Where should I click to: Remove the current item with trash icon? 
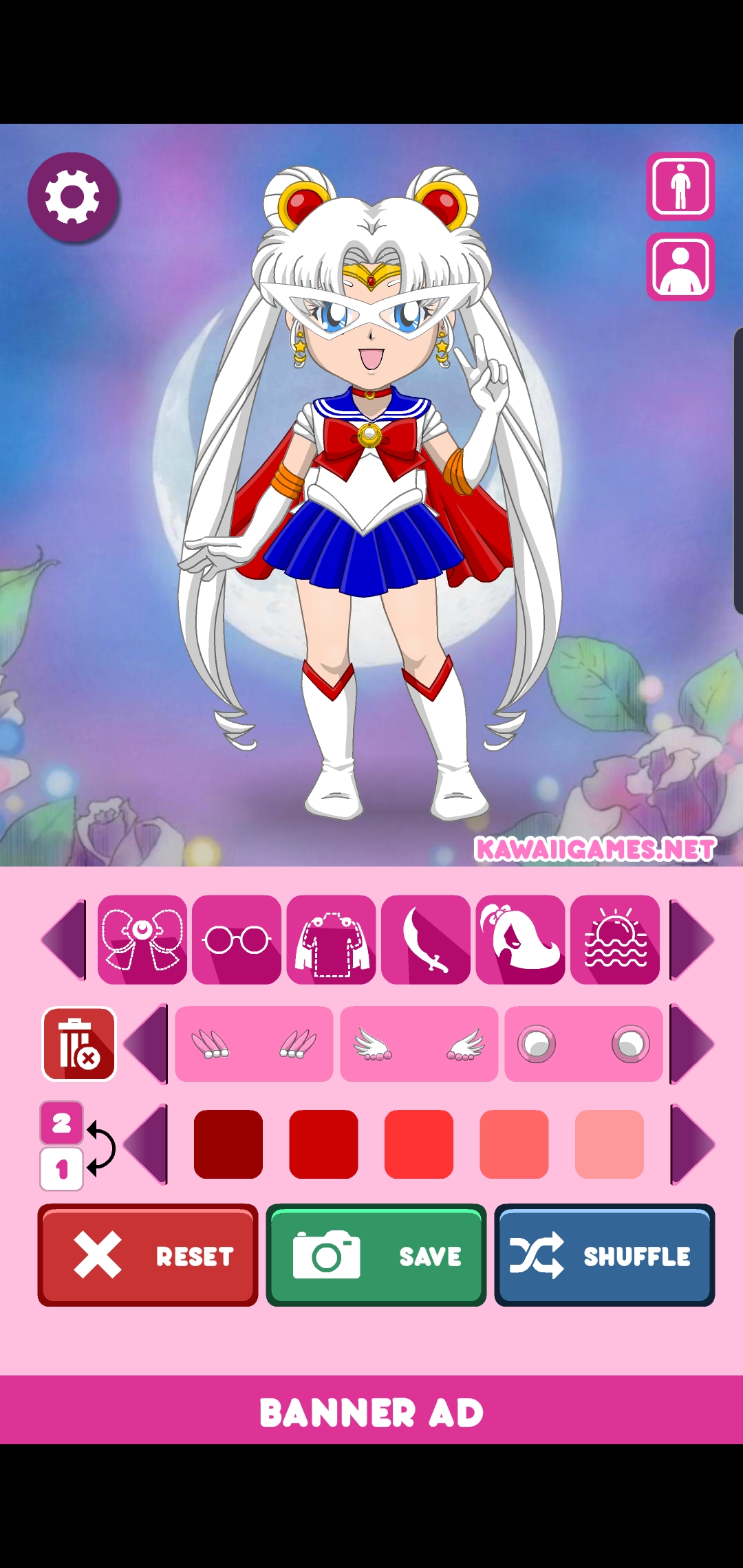(x=79, y=1044)
